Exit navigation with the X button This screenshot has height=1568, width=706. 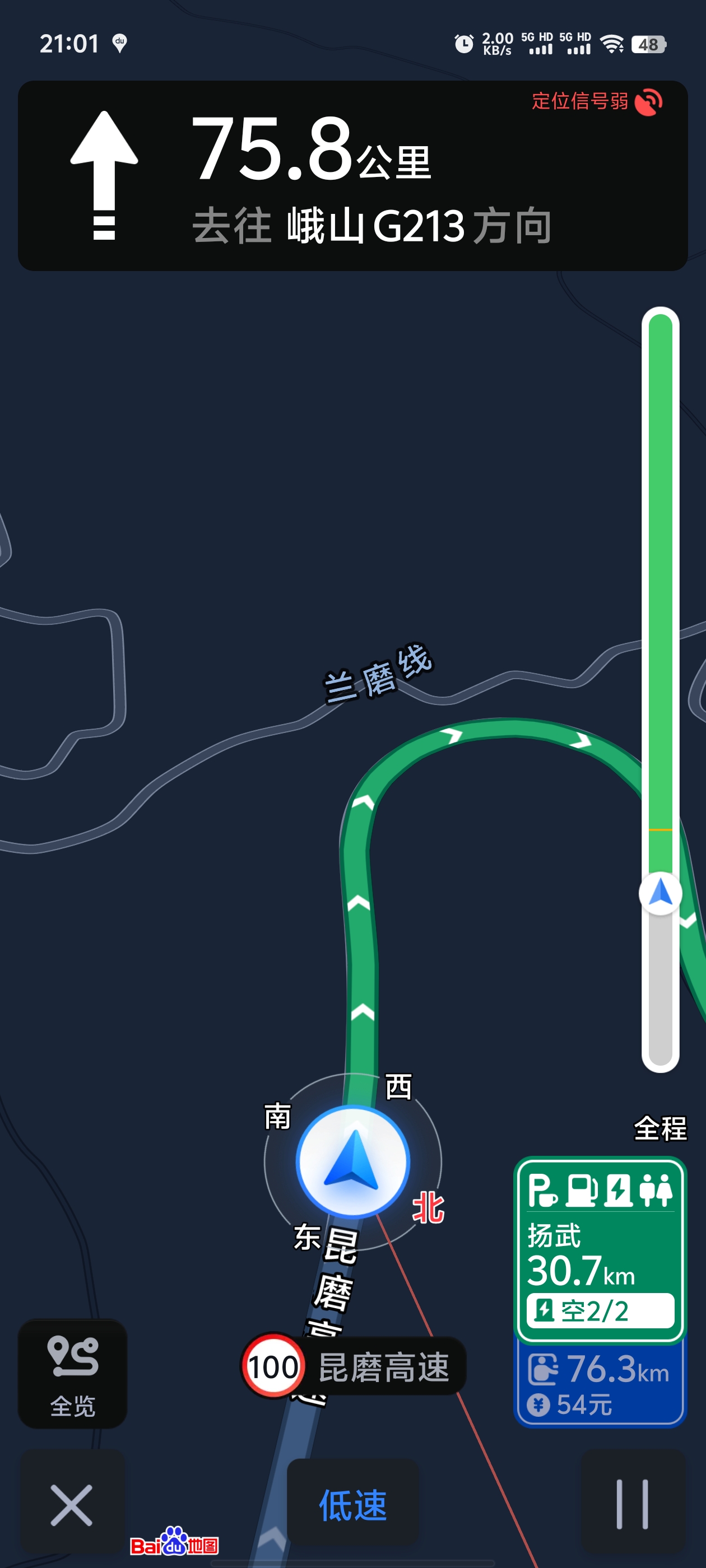[71, 1505]
